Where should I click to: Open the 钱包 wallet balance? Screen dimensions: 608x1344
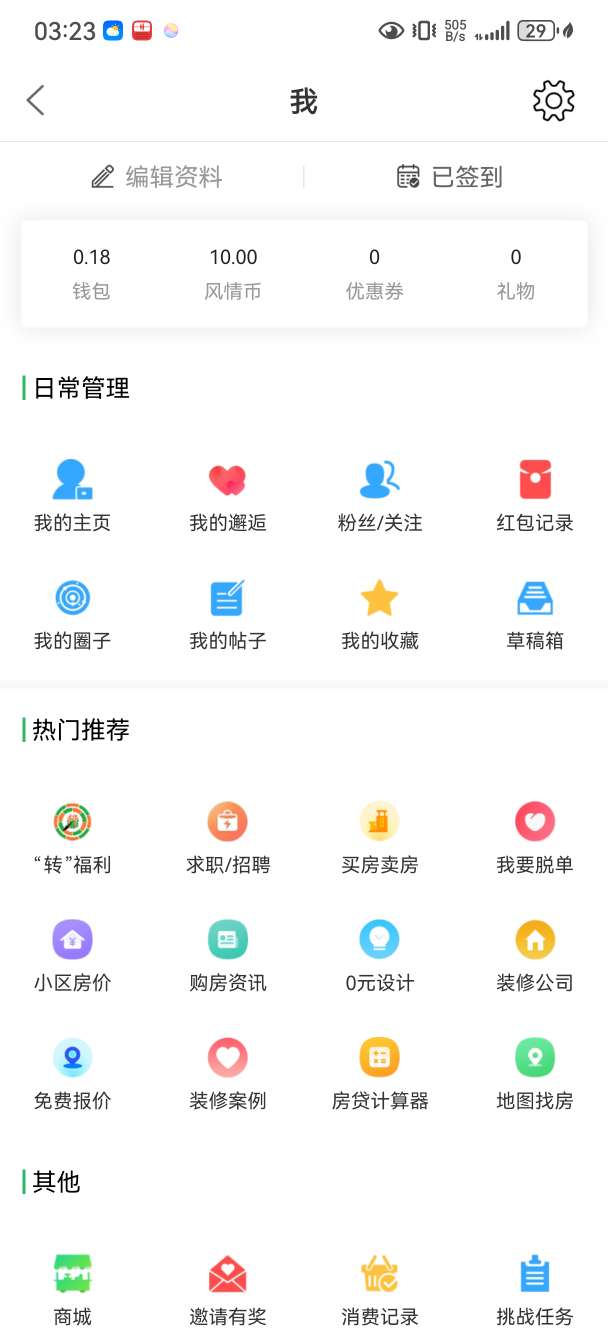pyautogui.click(x=91, y=274)
